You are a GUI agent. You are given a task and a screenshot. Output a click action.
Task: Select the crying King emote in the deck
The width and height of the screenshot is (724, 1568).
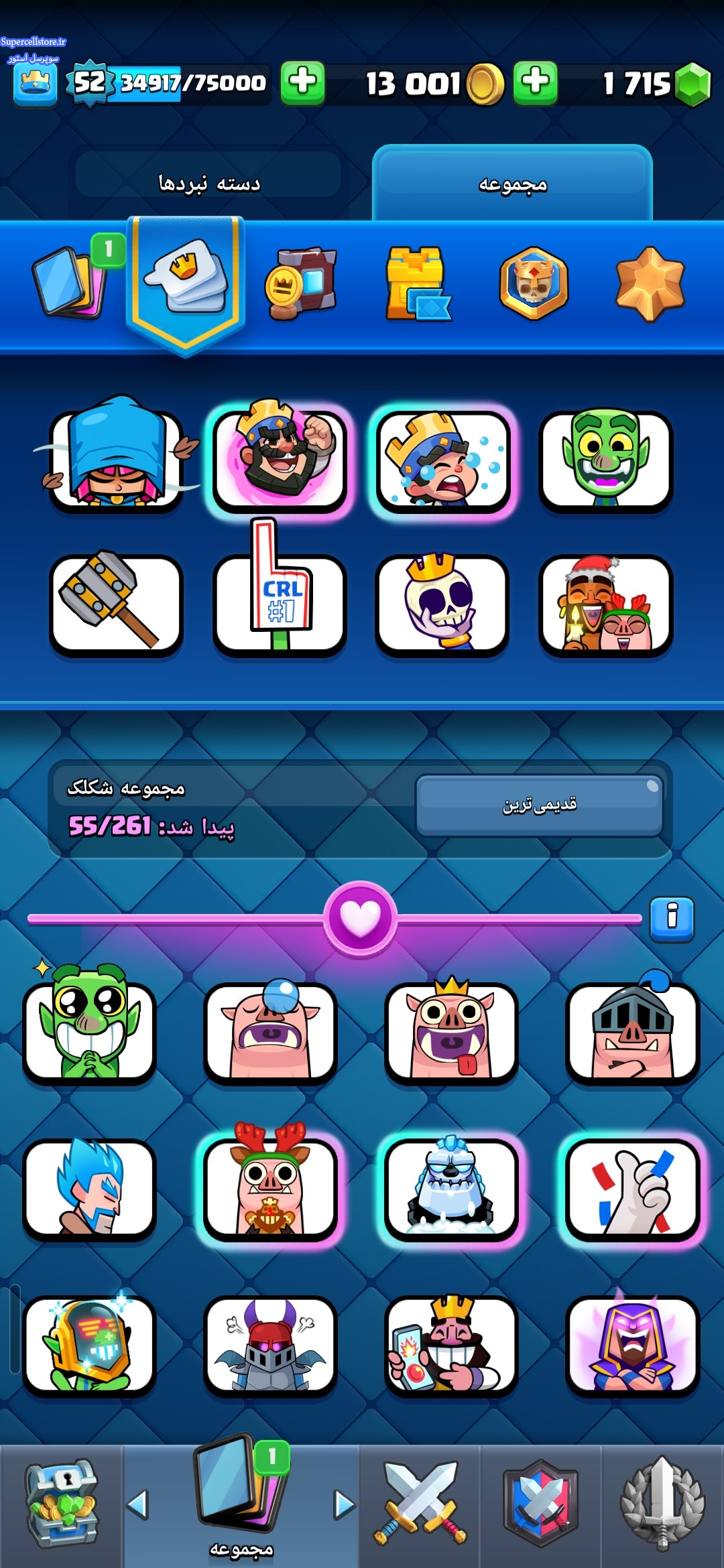[442, 460]
